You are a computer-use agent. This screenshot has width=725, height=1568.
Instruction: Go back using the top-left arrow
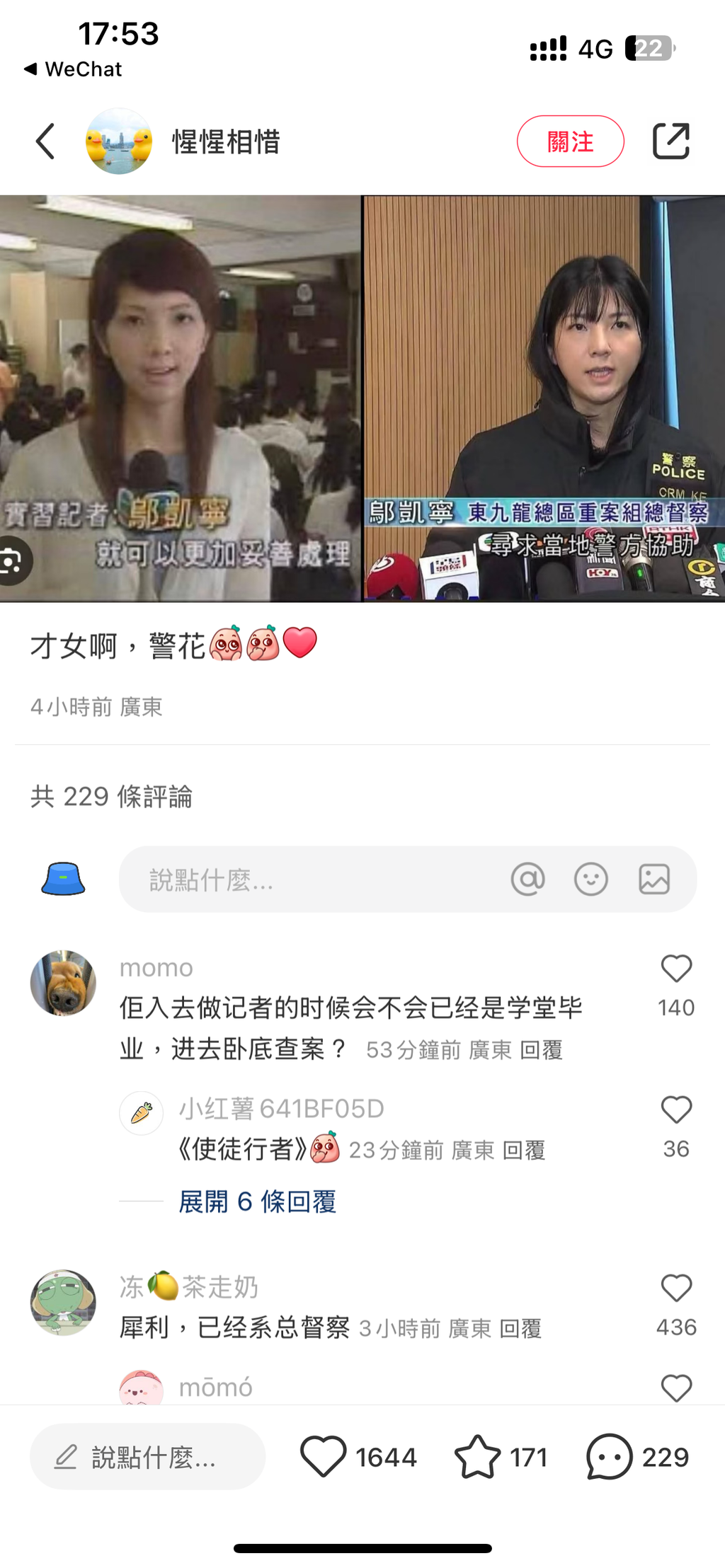[x=45, y=141]
